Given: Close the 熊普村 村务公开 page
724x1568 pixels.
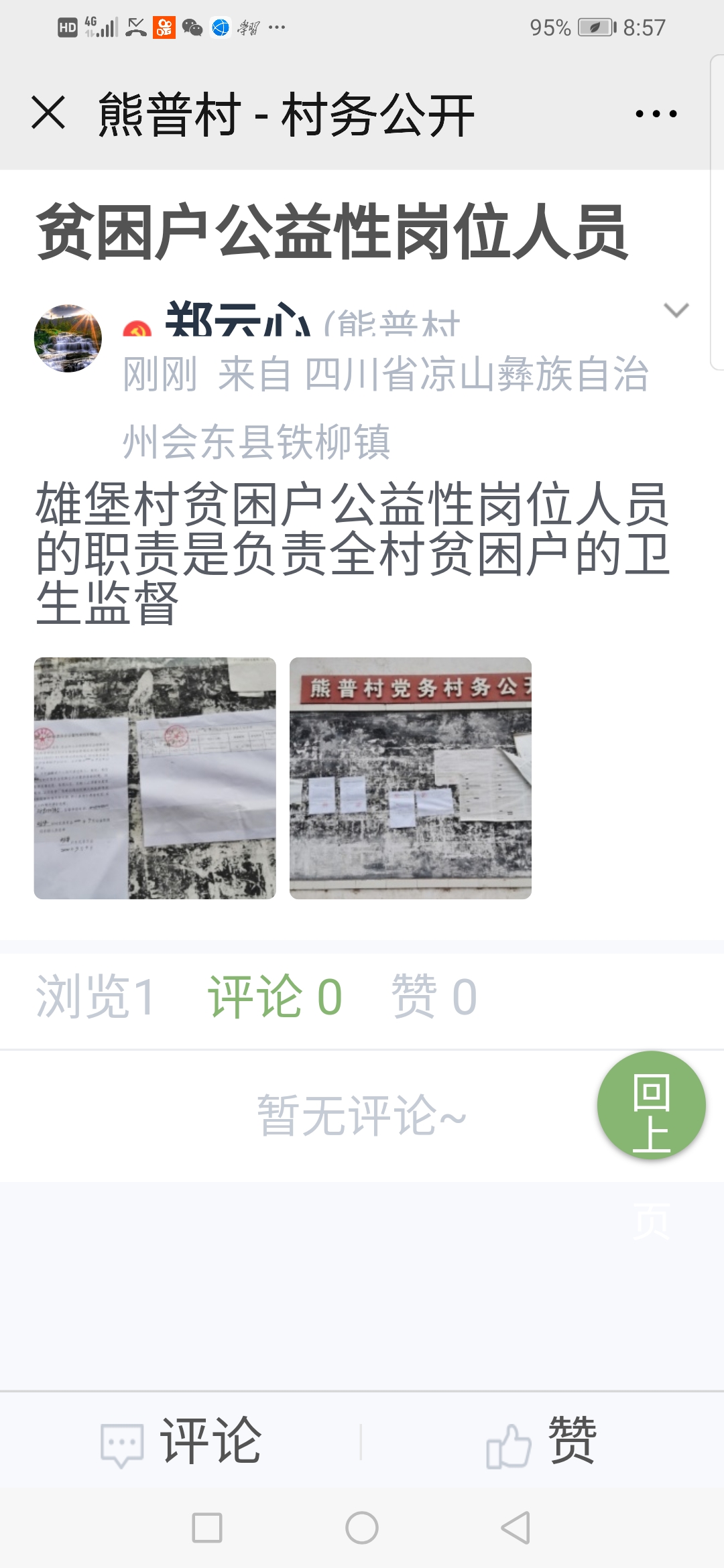Looking at the screenshot, I should pos(48,113).
